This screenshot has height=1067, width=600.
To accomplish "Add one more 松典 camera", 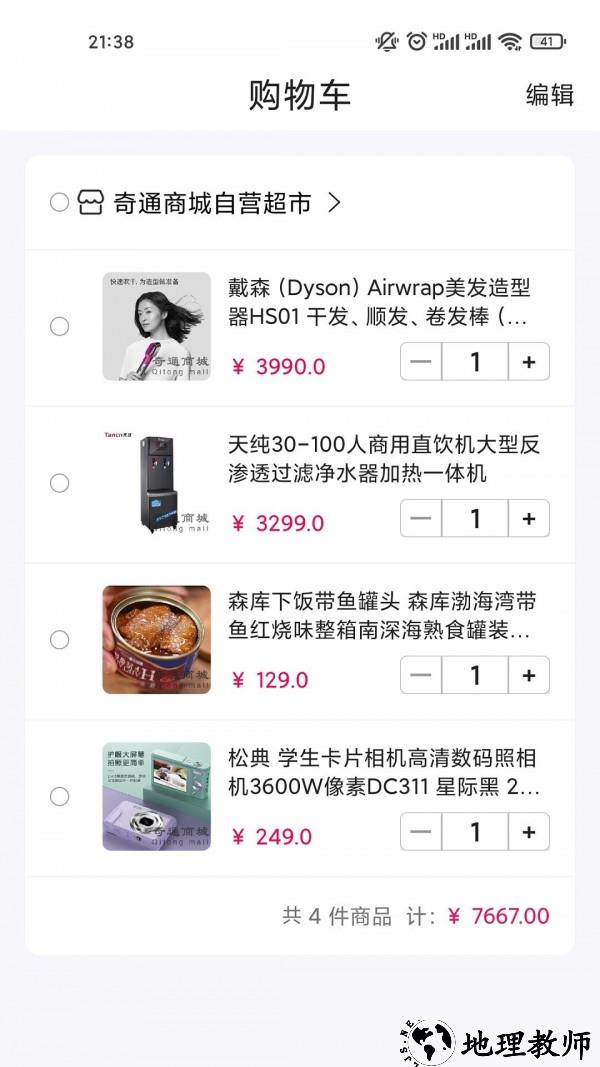I will [x=529, y=832].
